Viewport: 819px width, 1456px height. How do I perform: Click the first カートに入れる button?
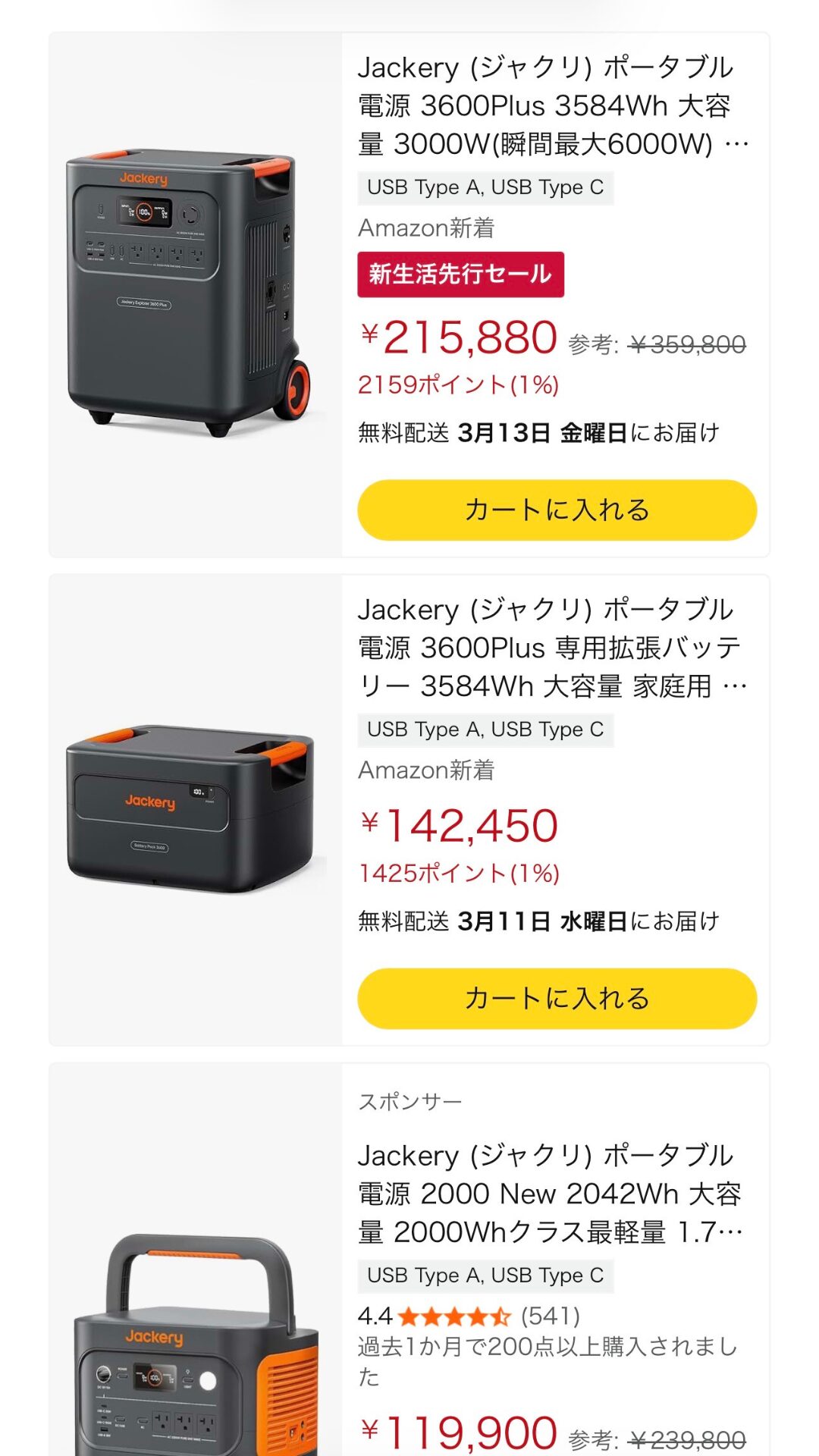click(557, 512)
